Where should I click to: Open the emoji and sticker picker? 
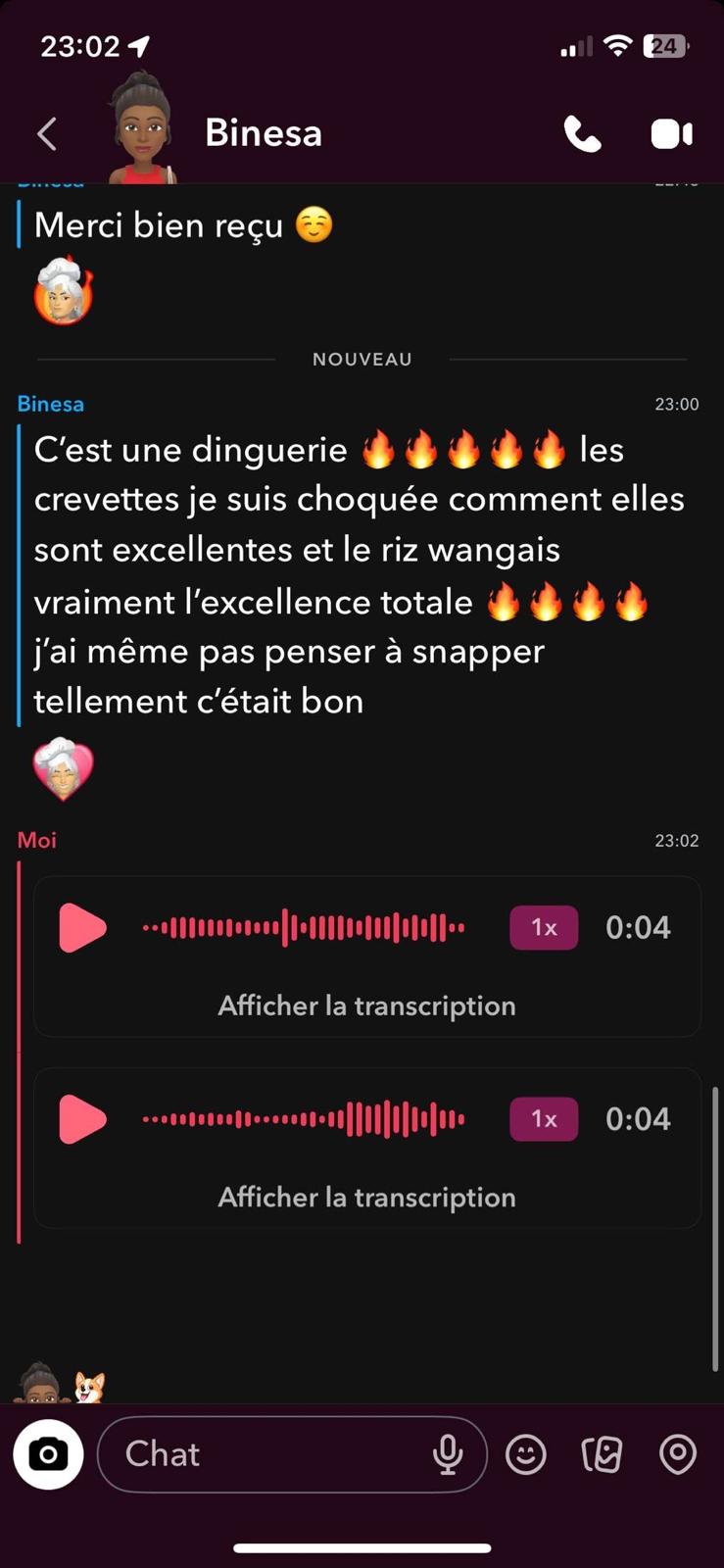point(526,1454)
